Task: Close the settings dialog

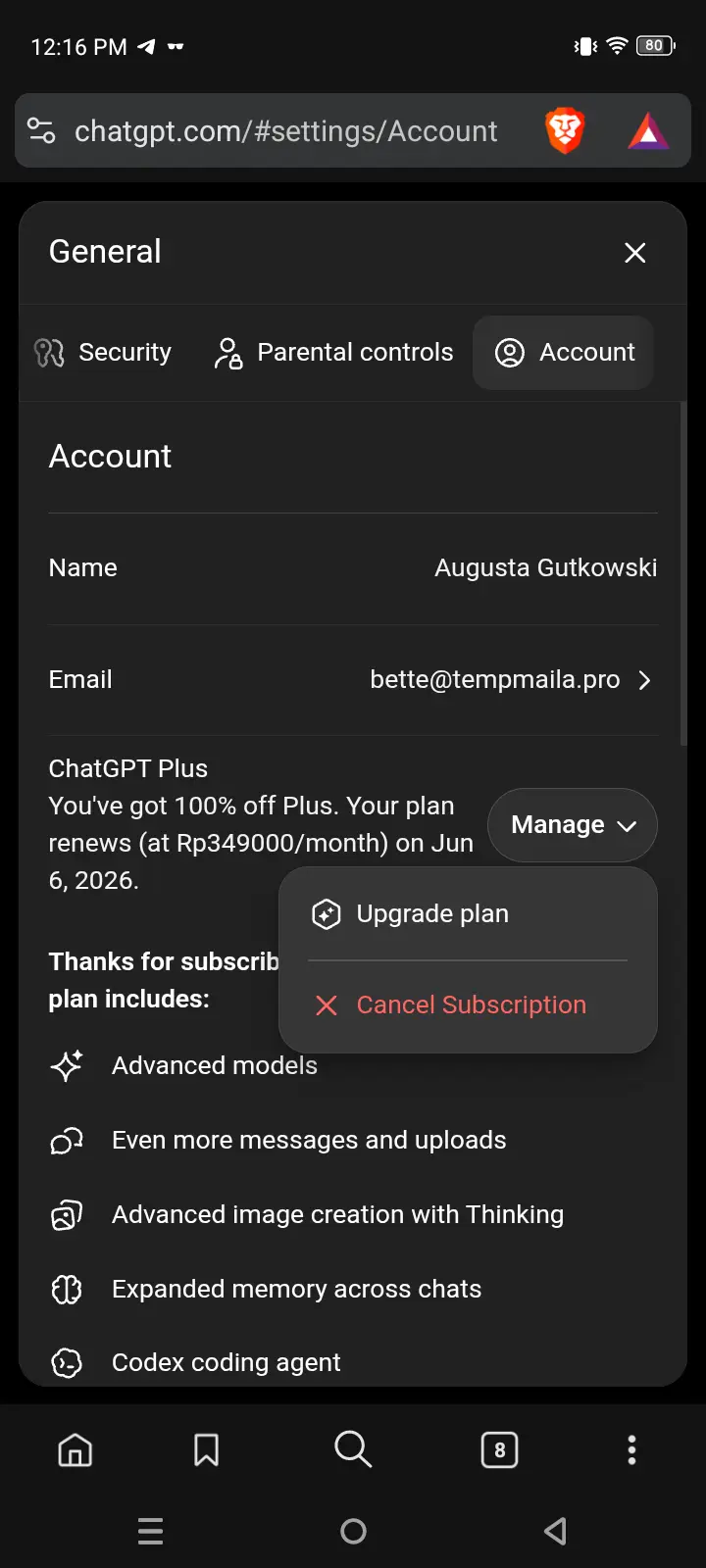Action: 635,253
